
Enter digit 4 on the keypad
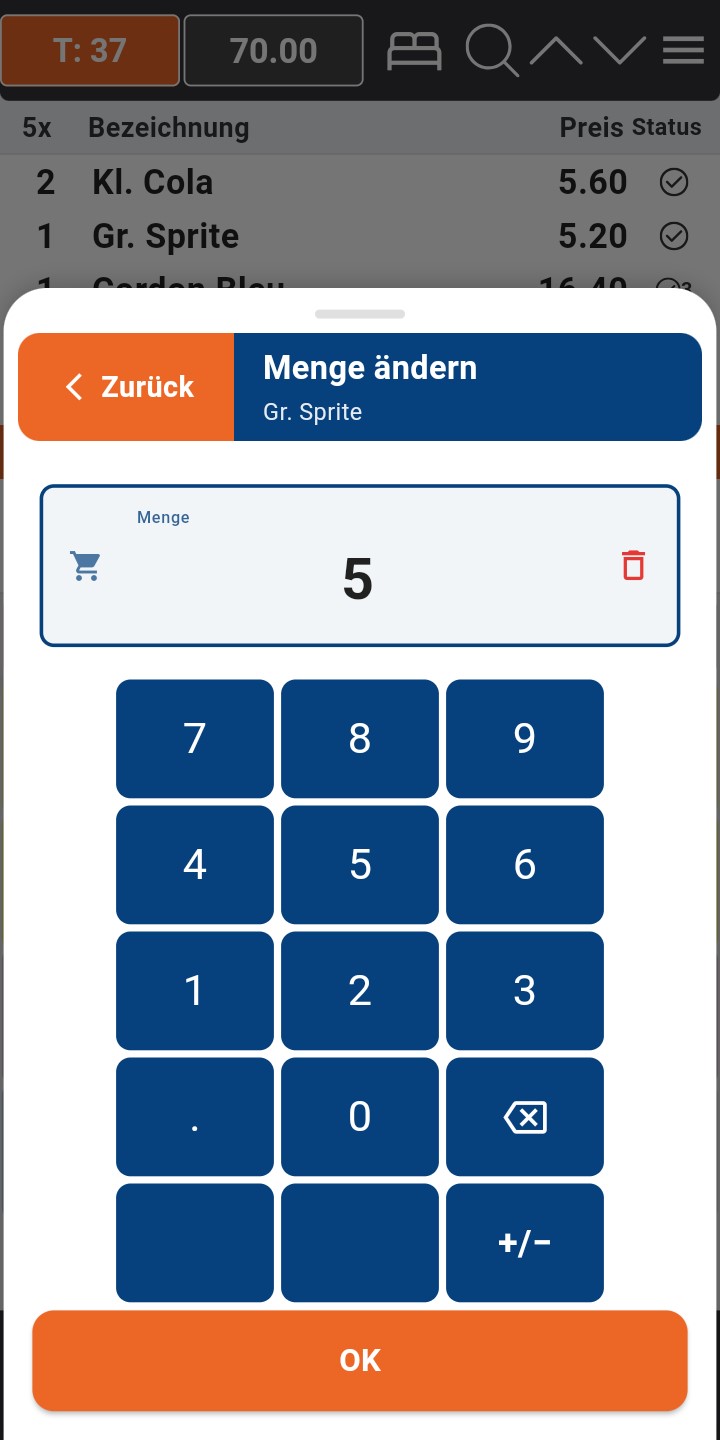[195, 864]
